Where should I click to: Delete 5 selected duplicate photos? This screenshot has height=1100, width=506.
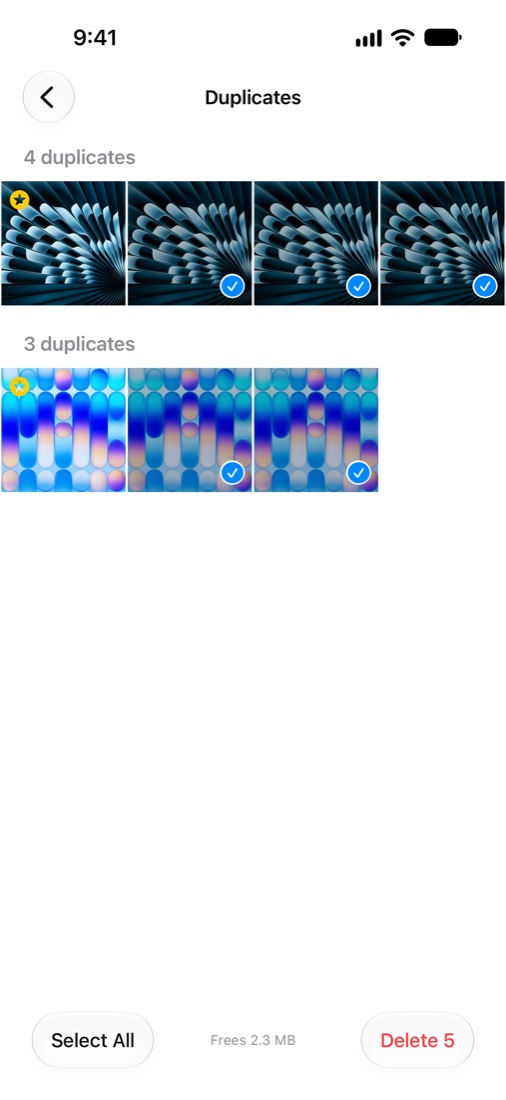click(418, 1040)
